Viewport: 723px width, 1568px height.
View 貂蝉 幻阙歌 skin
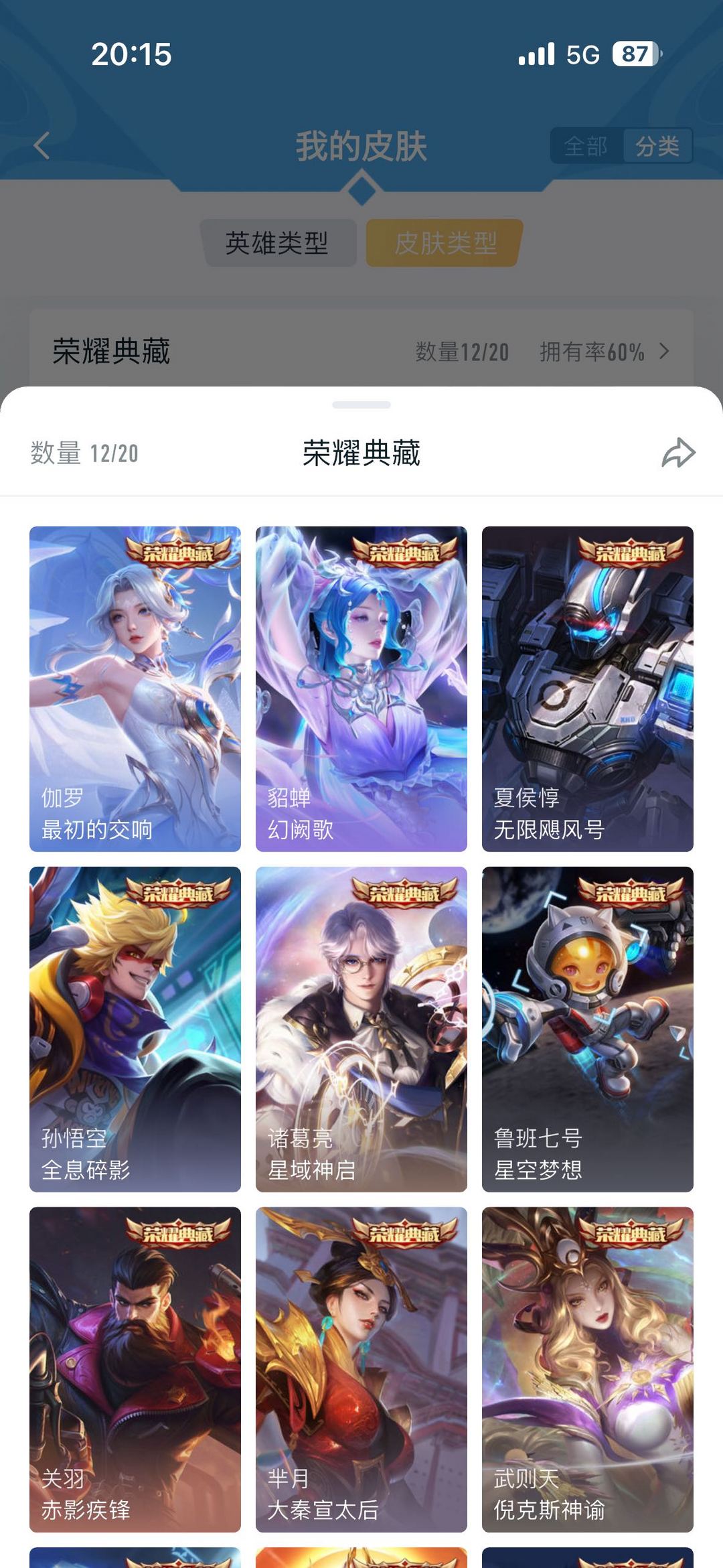361,689
